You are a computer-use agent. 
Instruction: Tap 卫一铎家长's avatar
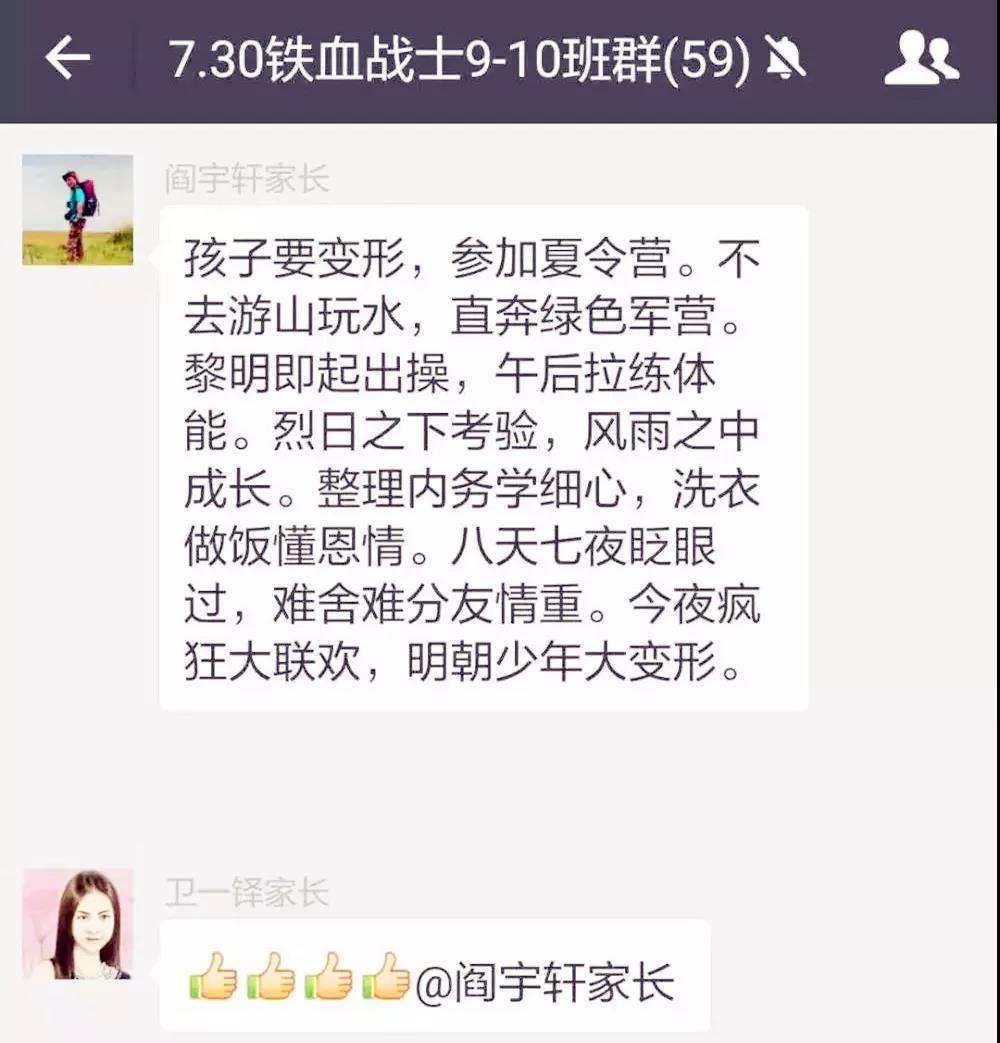pyautogui.click(x=78, y=924)
